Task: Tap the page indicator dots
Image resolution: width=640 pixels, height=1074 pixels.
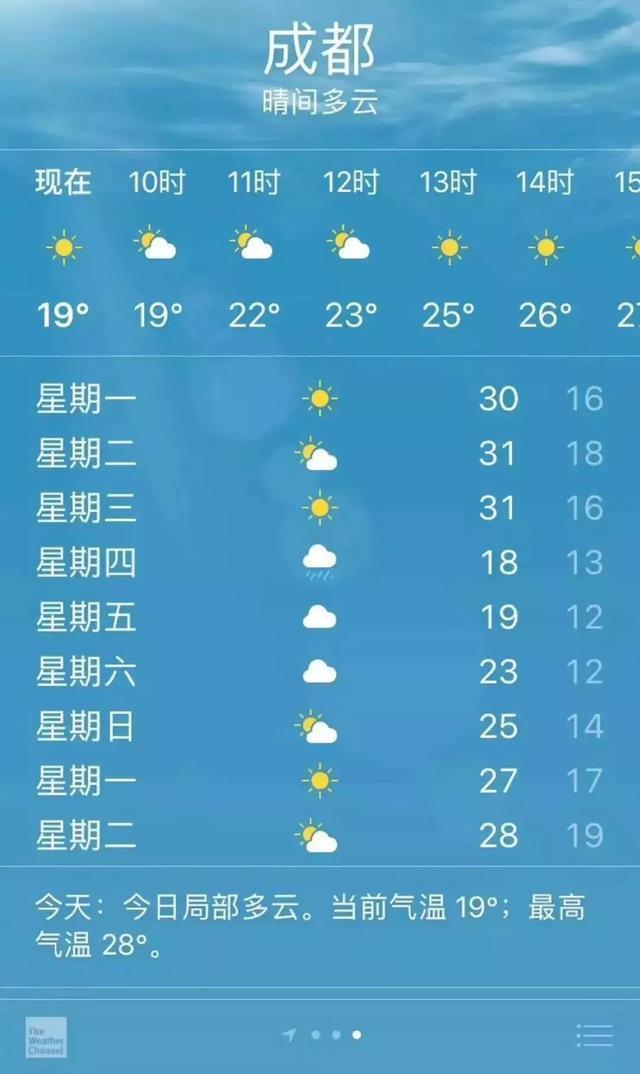Action: [322, 1035]
